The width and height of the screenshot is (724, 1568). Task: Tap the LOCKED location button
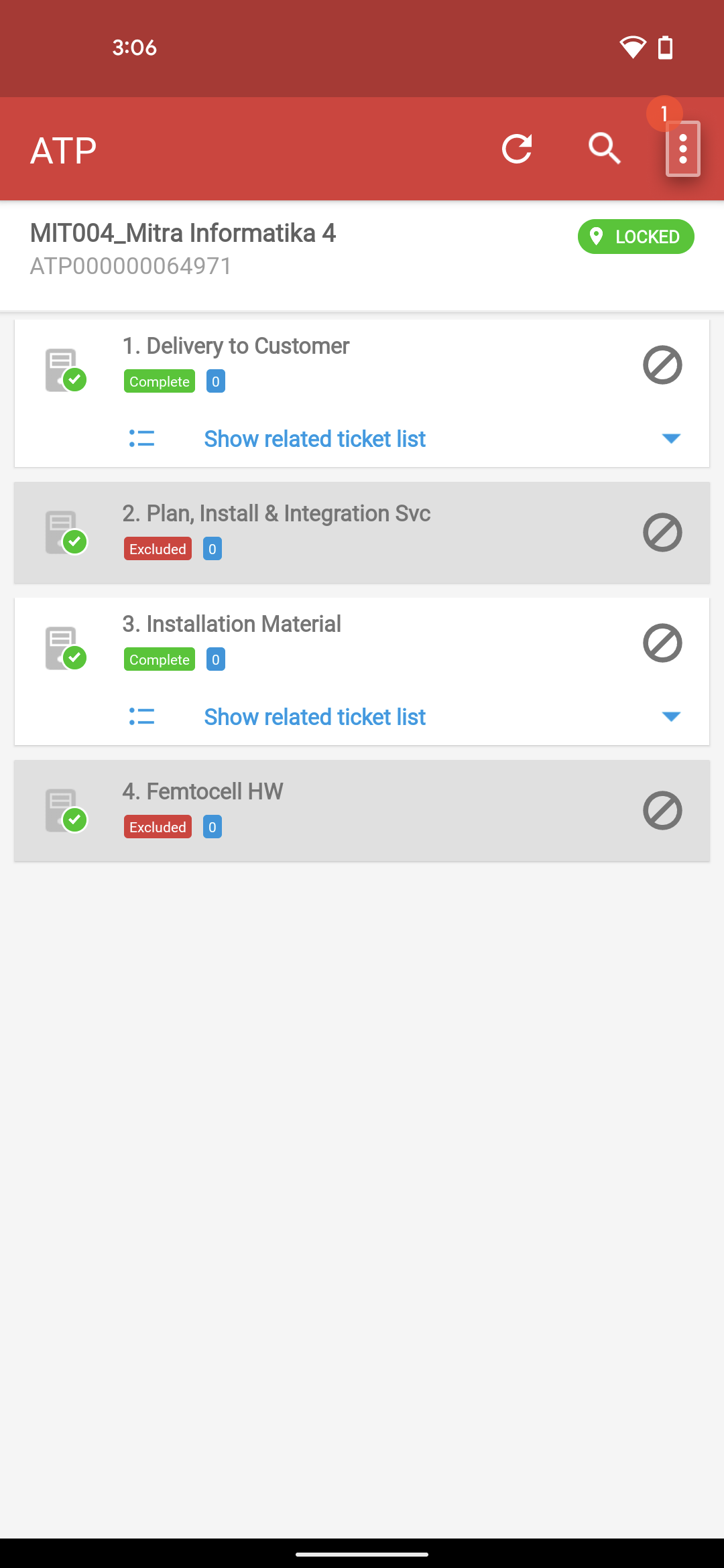(636, 237)
